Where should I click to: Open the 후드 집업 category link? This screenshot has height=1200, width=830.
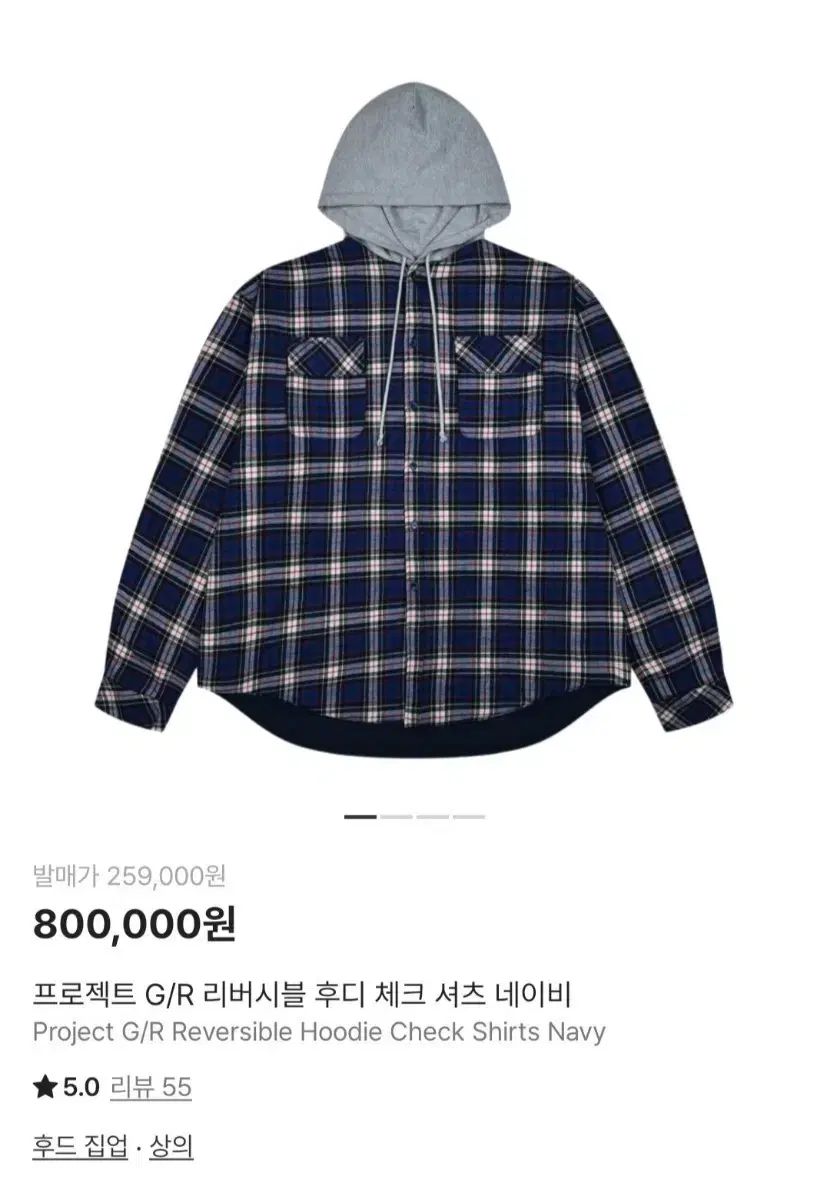click(x=80, y=1147)
